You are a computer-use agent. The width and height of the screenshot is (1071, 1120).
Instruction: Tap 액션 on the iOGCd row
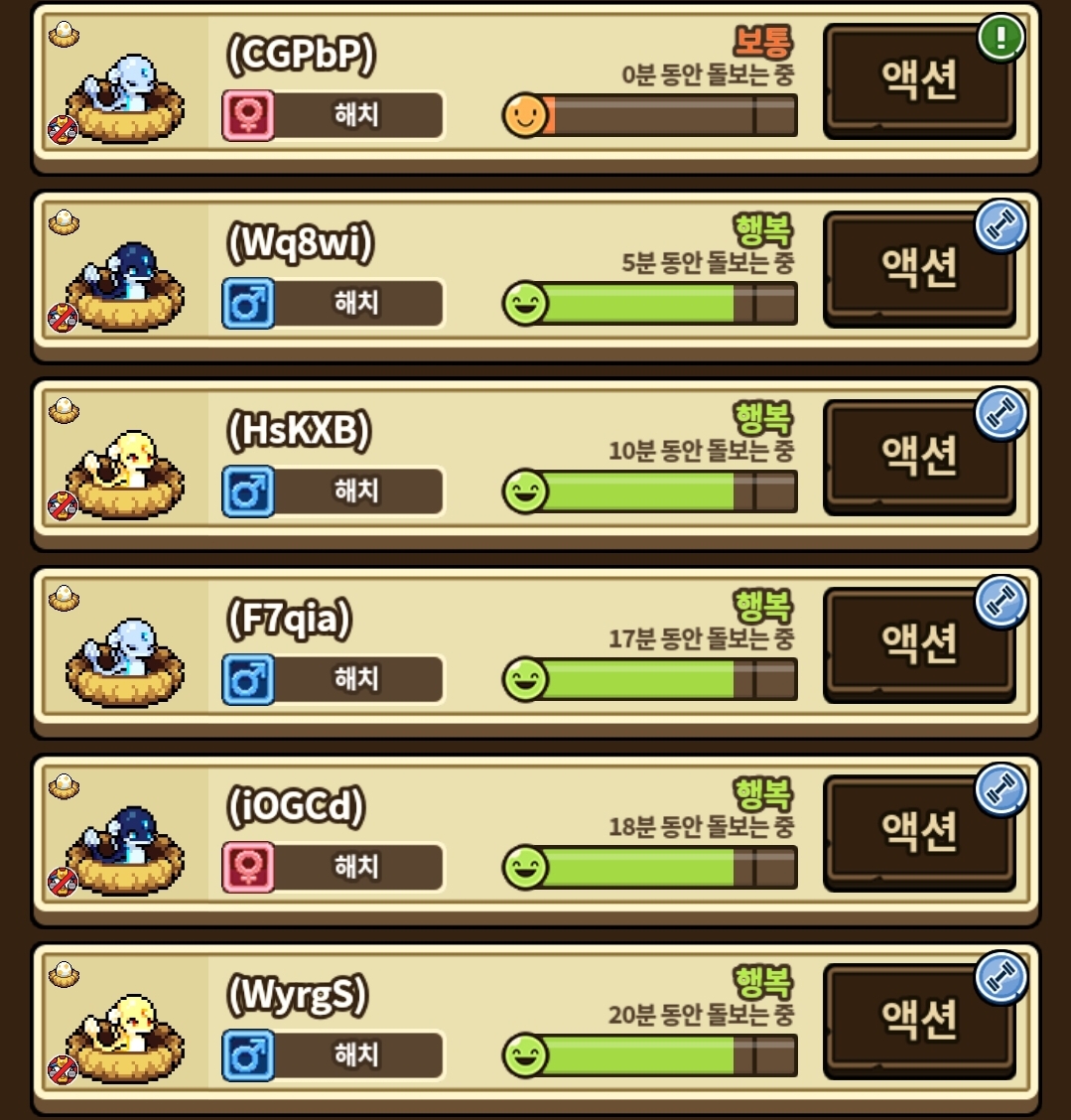click(x=919, y=831)
